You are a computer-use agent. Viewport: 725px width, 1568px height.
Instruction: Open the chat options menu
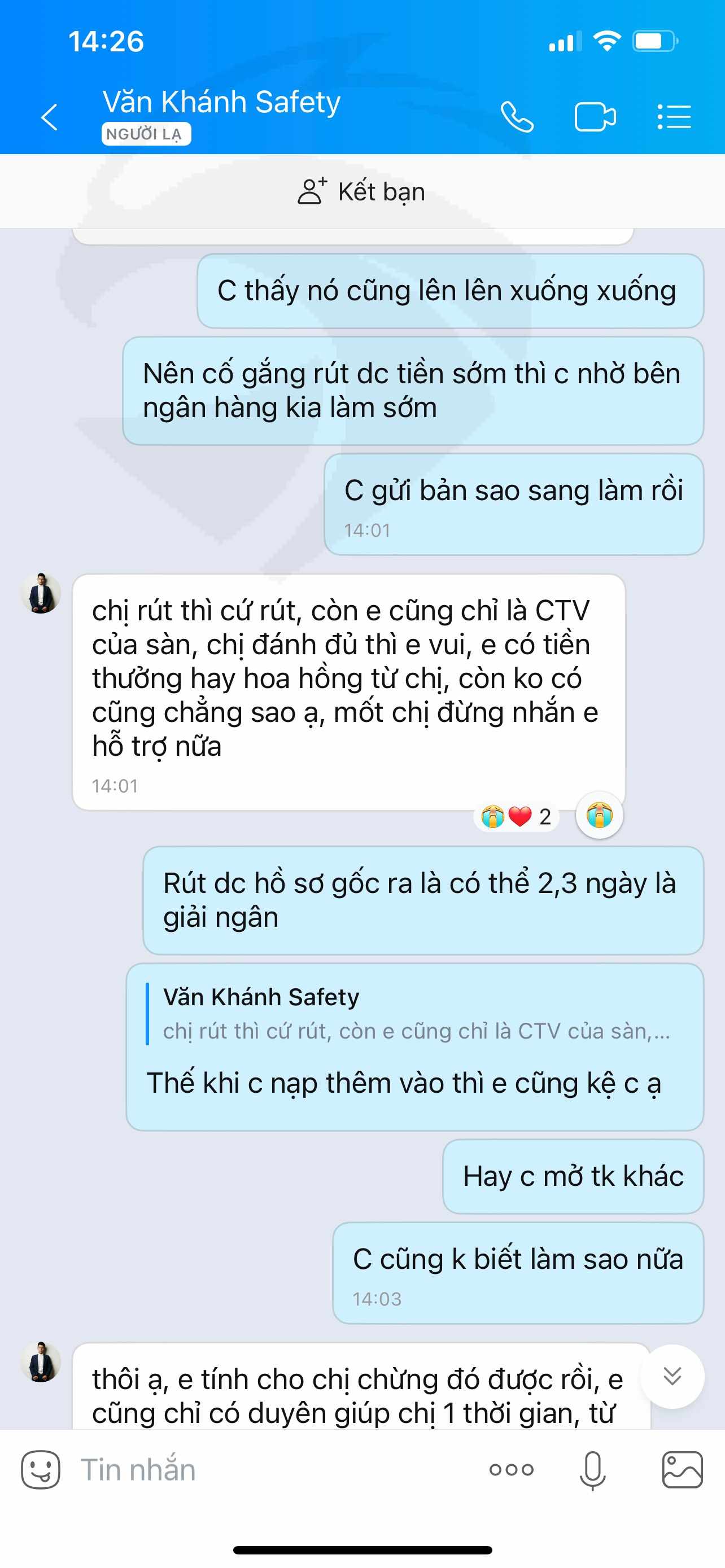point(674,117)
